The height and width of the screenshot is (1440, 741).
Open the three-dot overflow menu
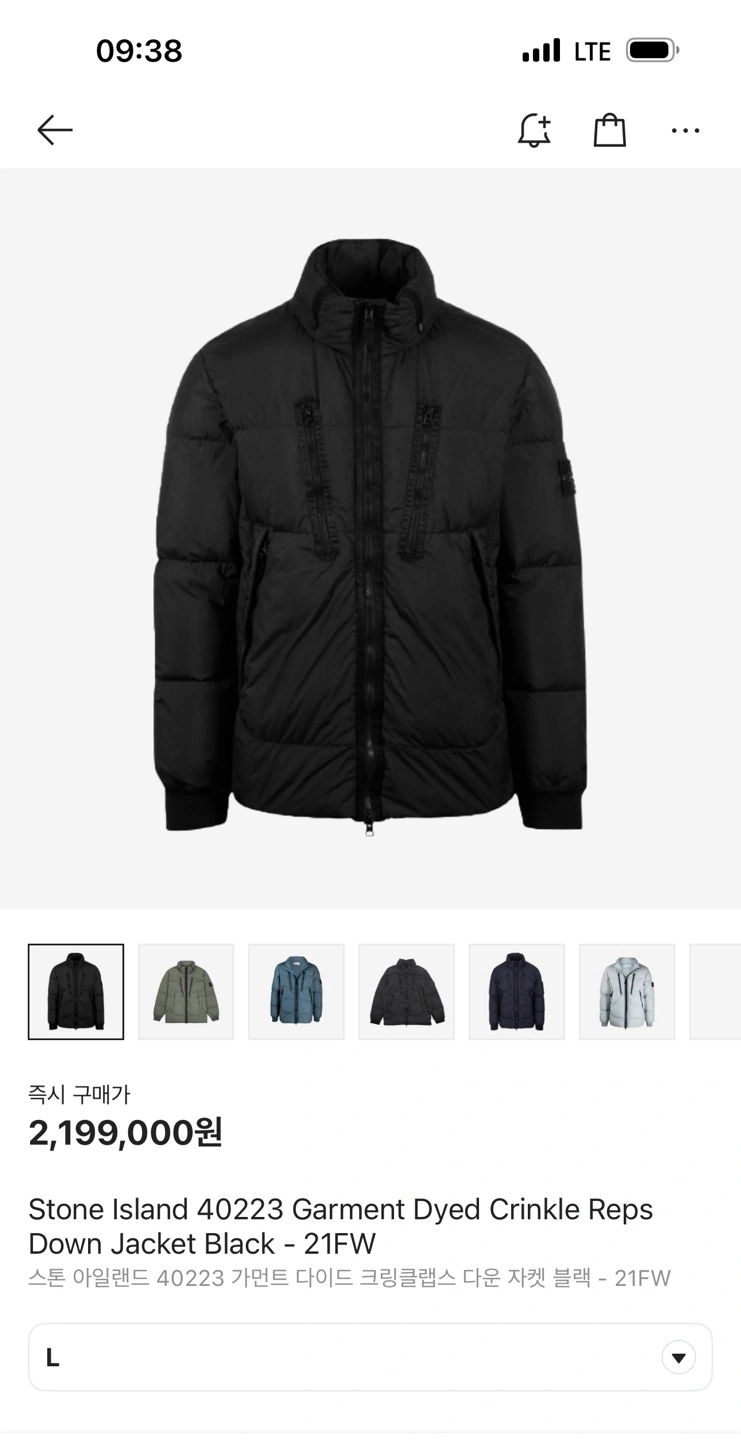coord(685,130)
